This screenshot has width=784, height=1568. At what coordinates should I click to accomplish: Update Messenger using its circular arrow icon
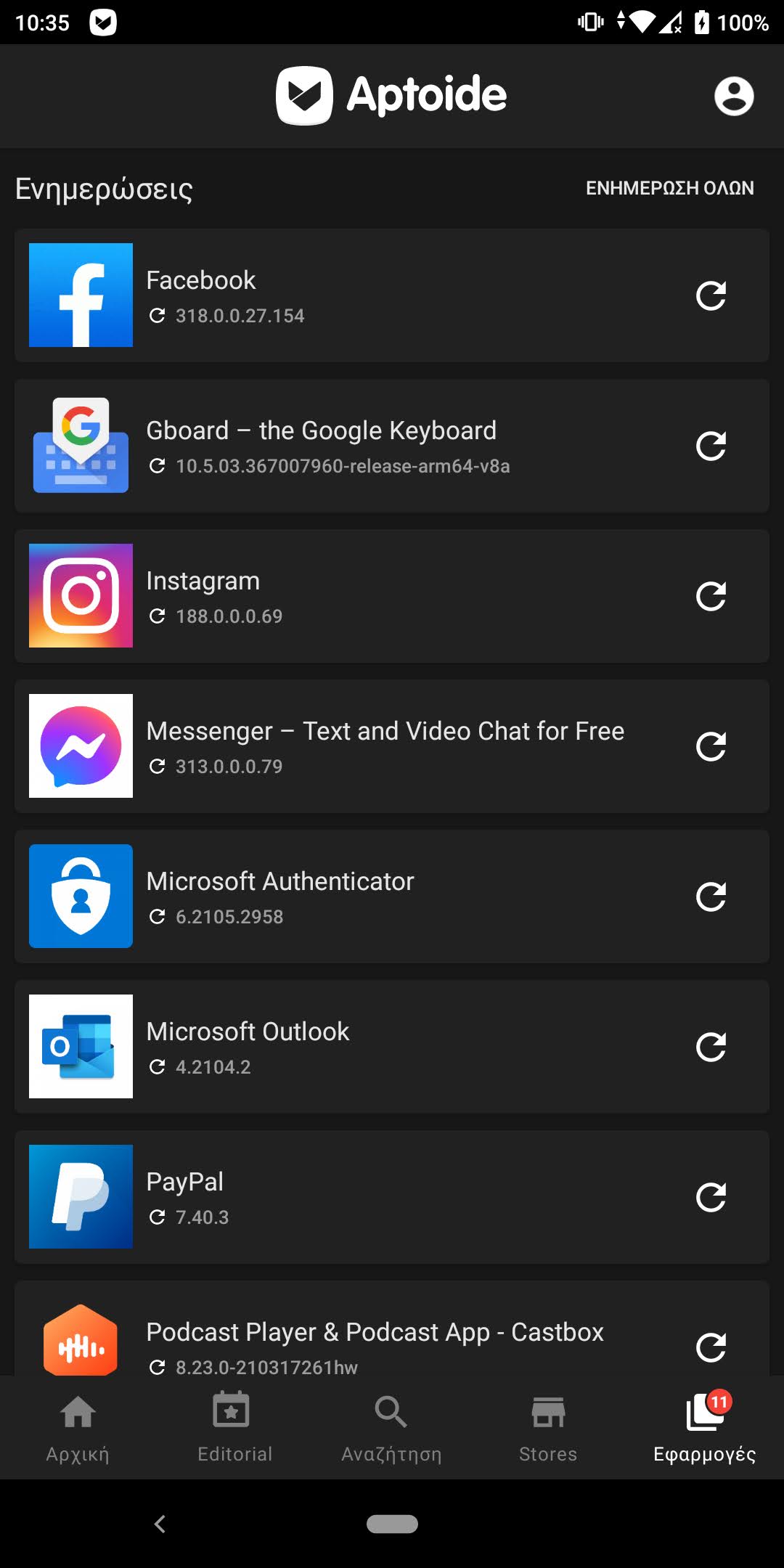click(712, 746)
